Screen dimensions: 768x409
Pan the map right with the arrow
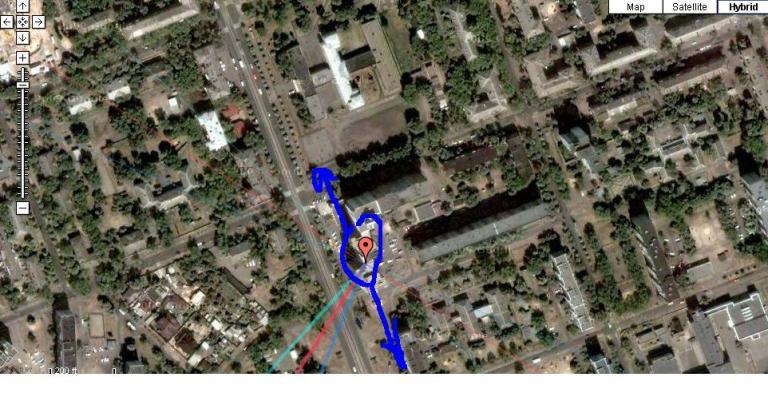pos(39,21)
